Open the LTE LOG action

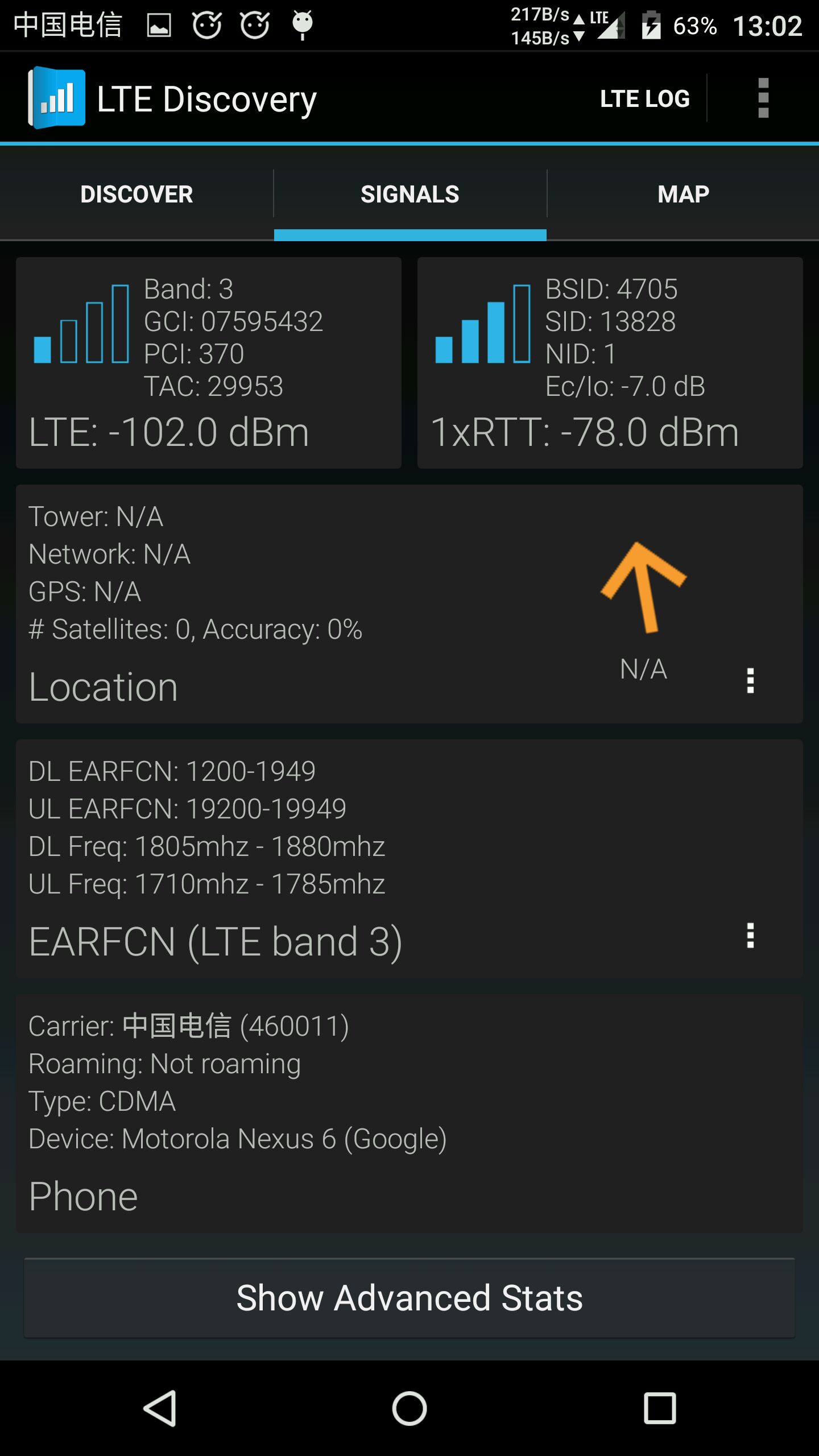point(645,98)
